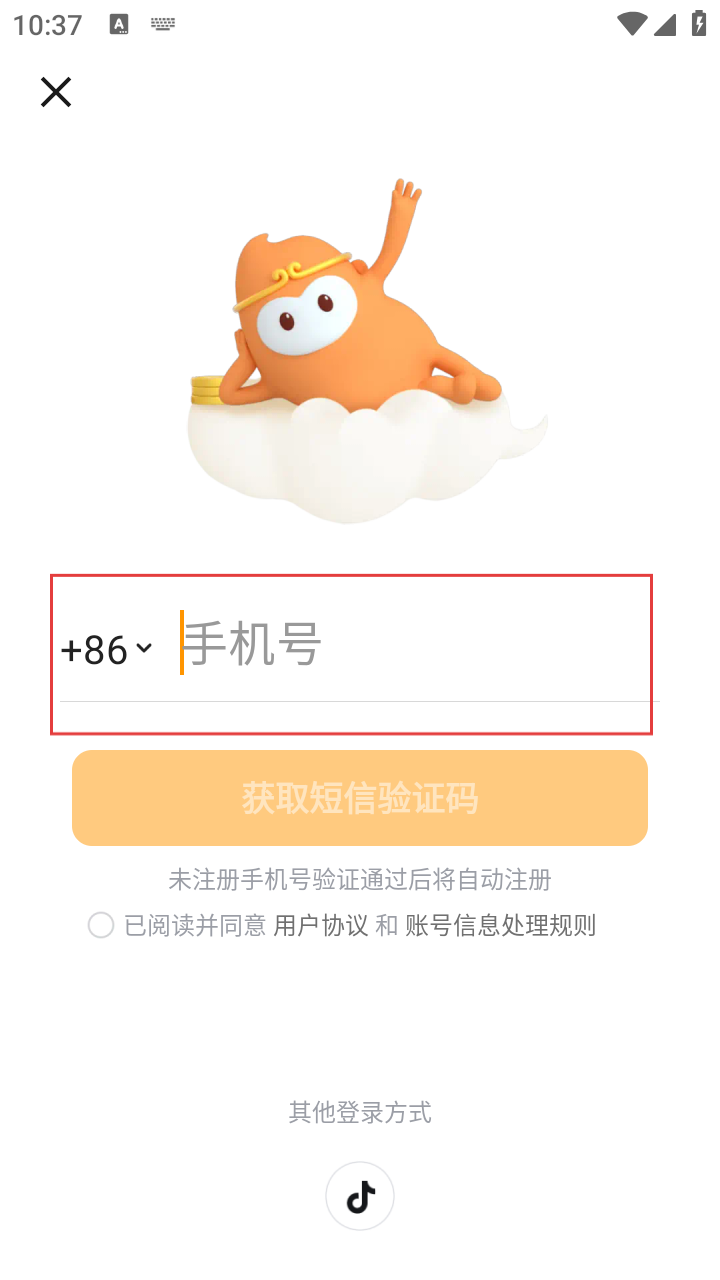Screen dimensions: 720x1280
Task: Check the 已阅读并同意 agreement circle
Action: tap(101, 925)
